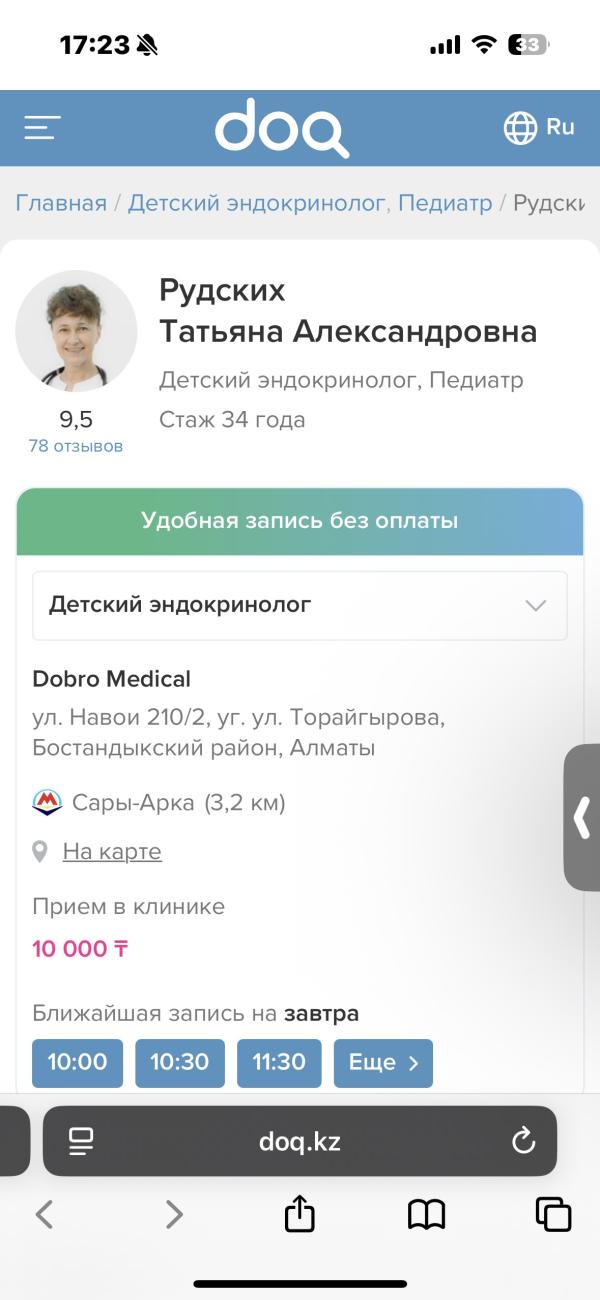
Task: Expand the side panel arrow handle
Action: (x=582, y=817)
